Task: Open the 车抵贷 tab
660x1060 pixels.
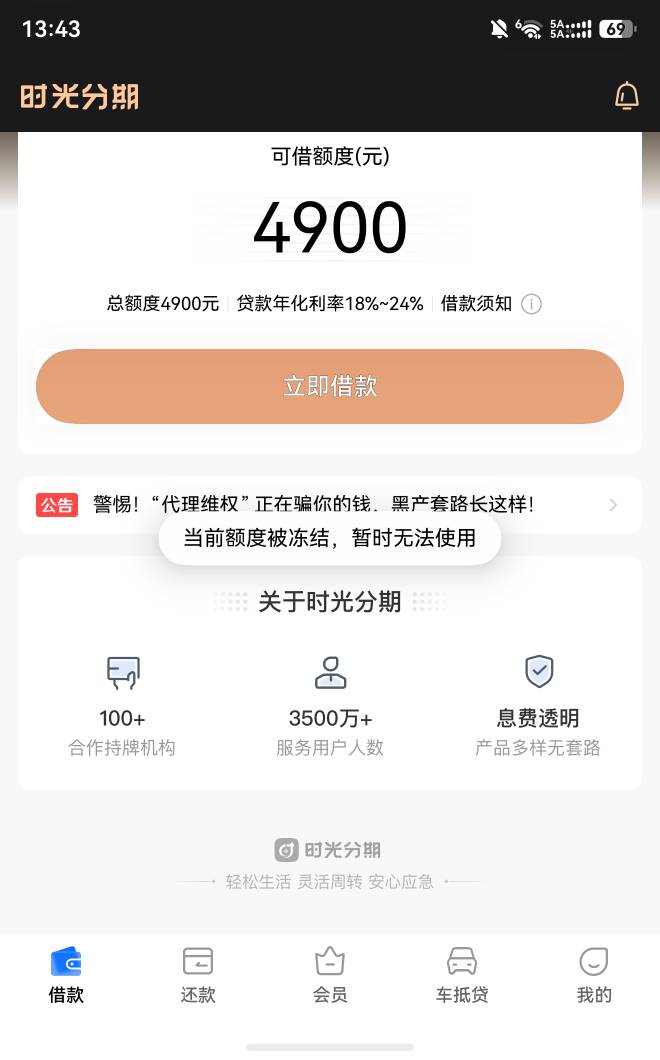Action: click(462, 975)
